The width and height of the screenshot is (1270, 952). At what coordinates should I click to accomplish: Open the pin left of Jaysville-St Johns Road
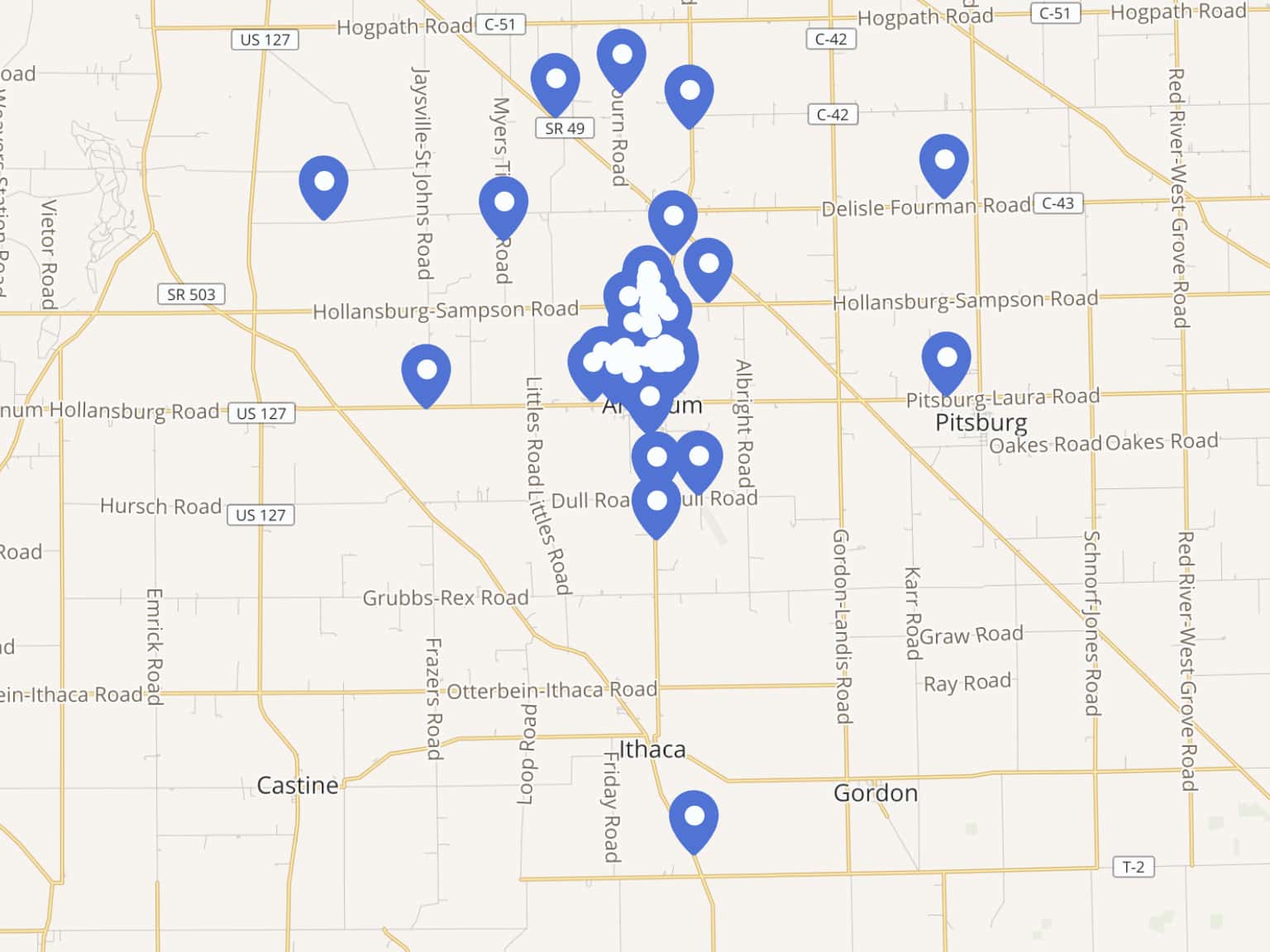coord(323,184)
